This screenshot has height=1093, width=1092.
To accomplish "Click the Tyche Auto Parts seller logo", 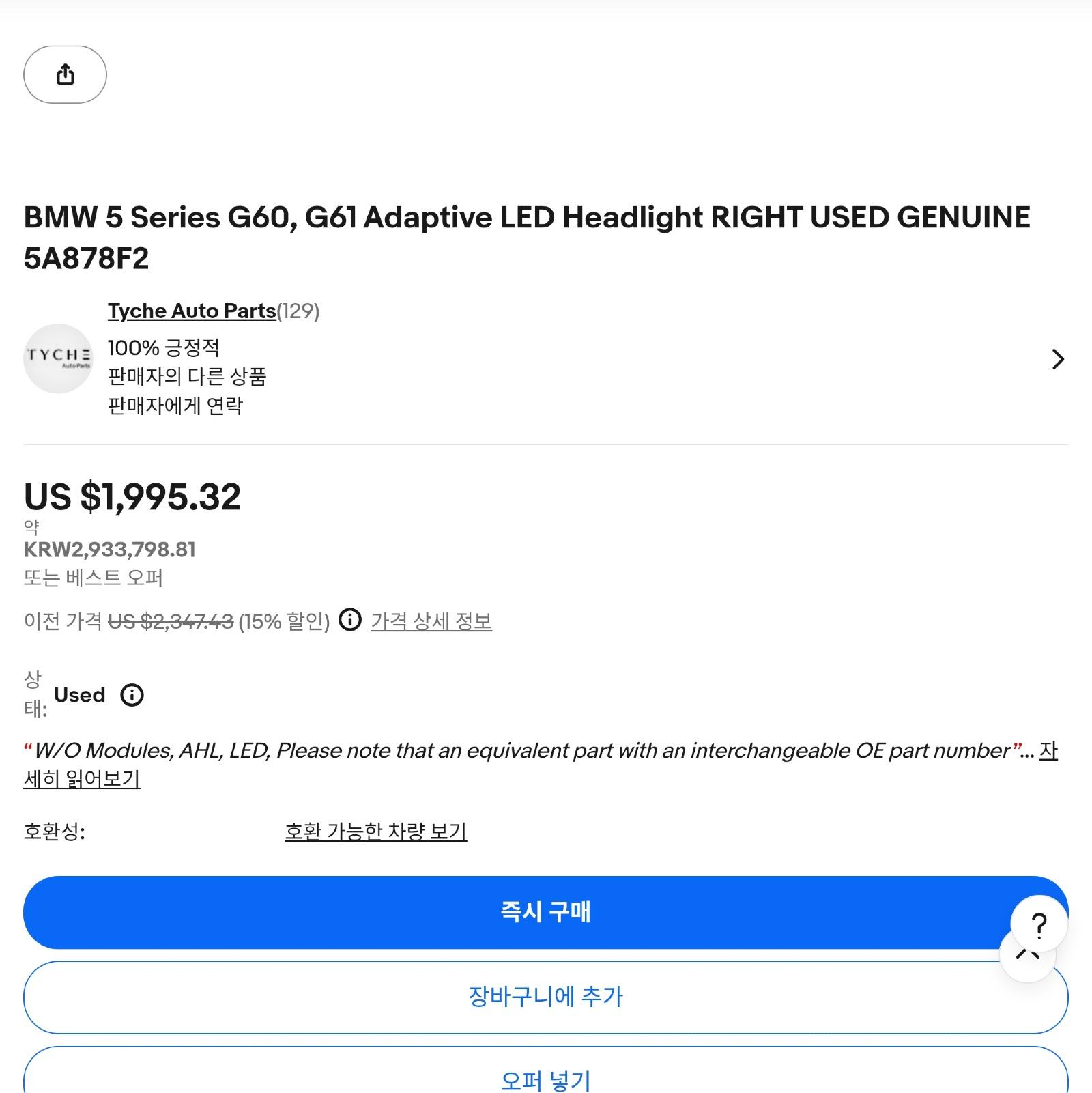I will pos(58,359).
